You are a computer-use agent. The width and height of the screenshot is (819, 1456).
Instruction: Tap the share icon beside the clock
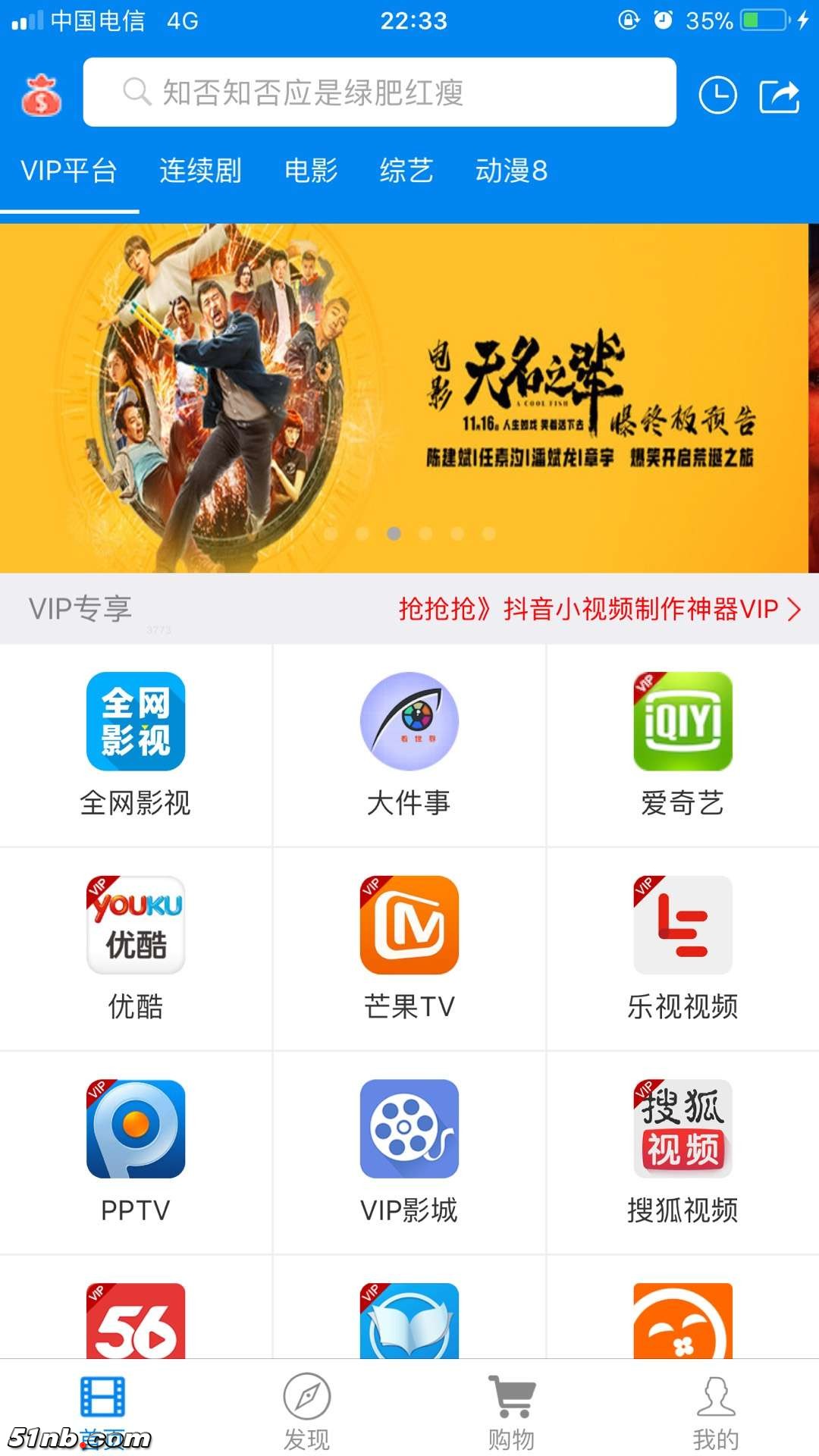[780, 94]
